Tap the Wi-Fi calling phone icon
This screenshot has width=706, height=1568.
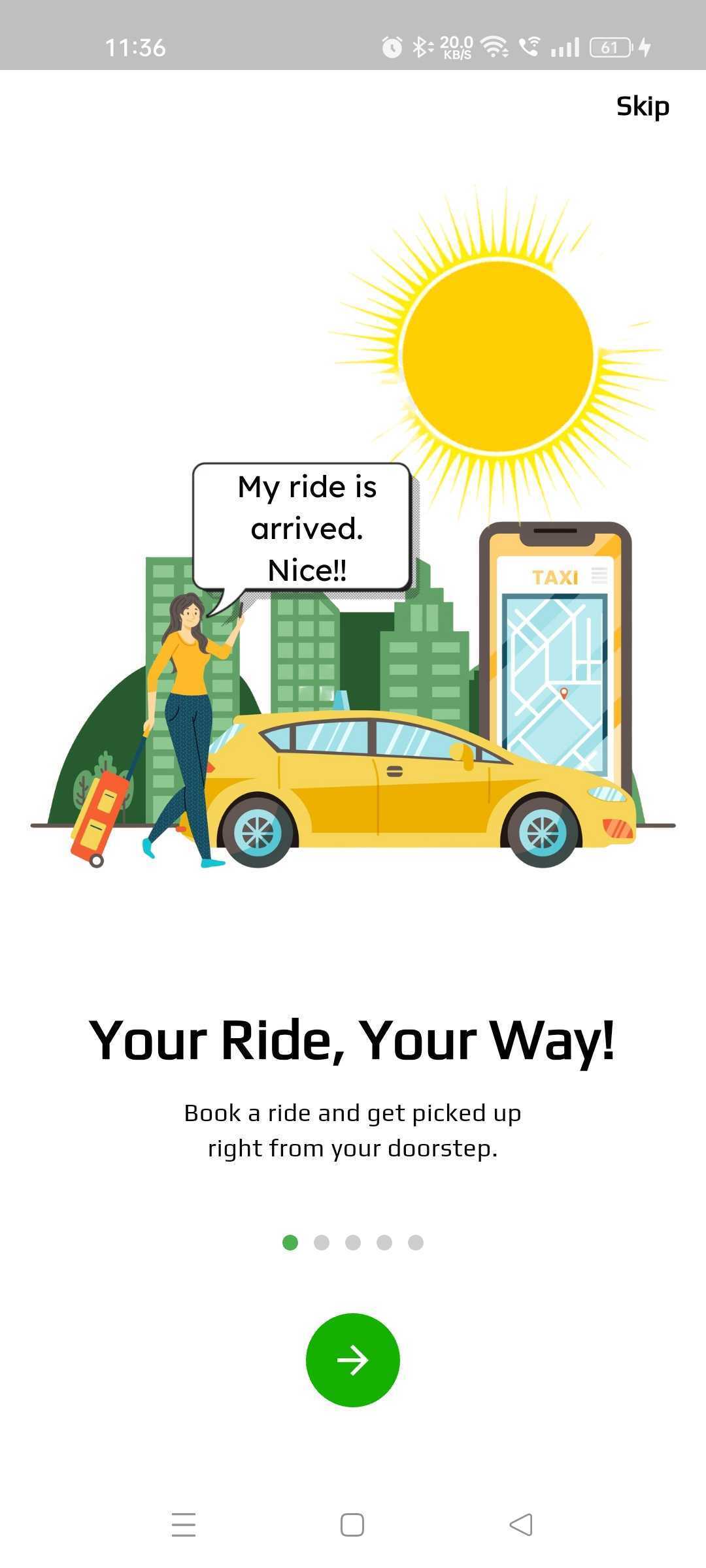click(x=531, y=46)
